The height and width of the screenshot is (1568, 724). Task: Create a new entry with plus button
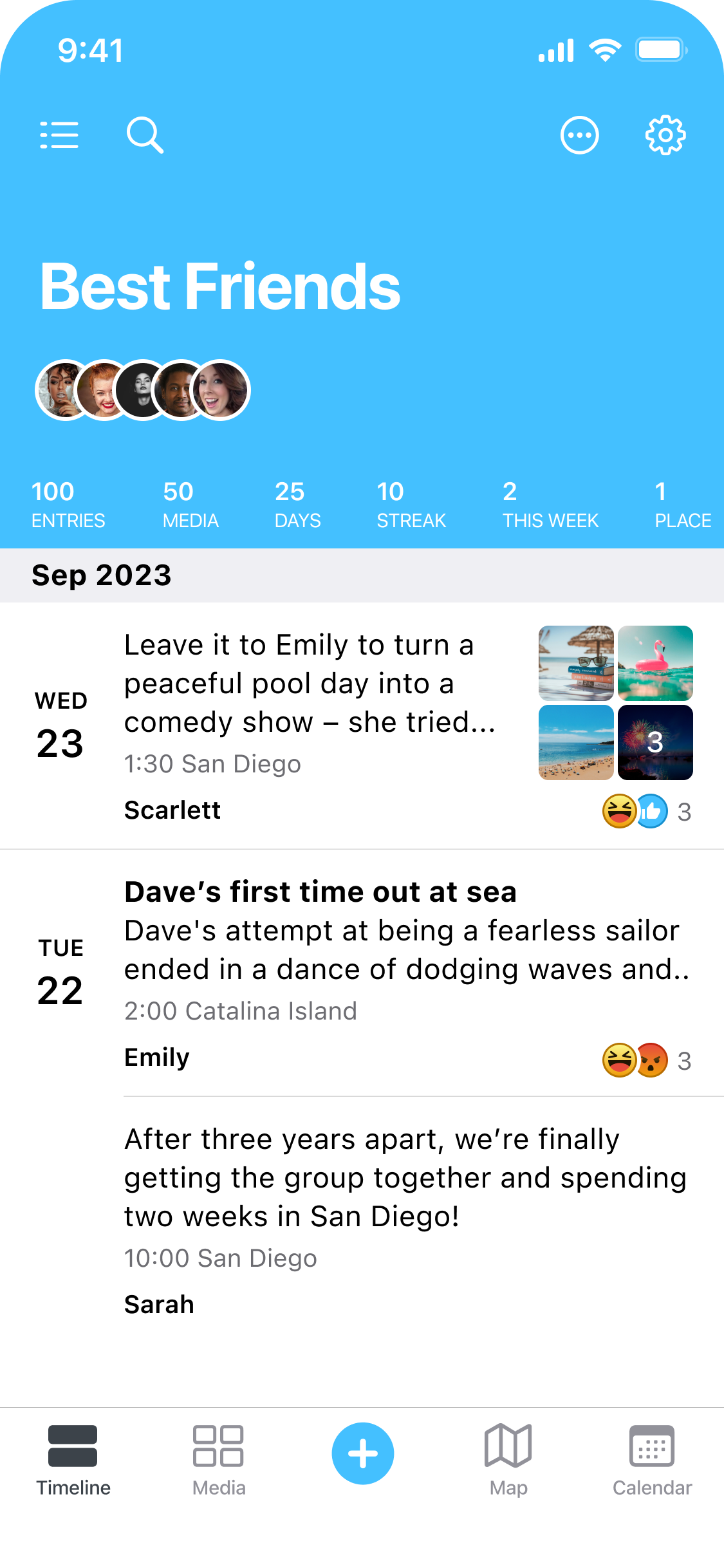coord(363,1453)
